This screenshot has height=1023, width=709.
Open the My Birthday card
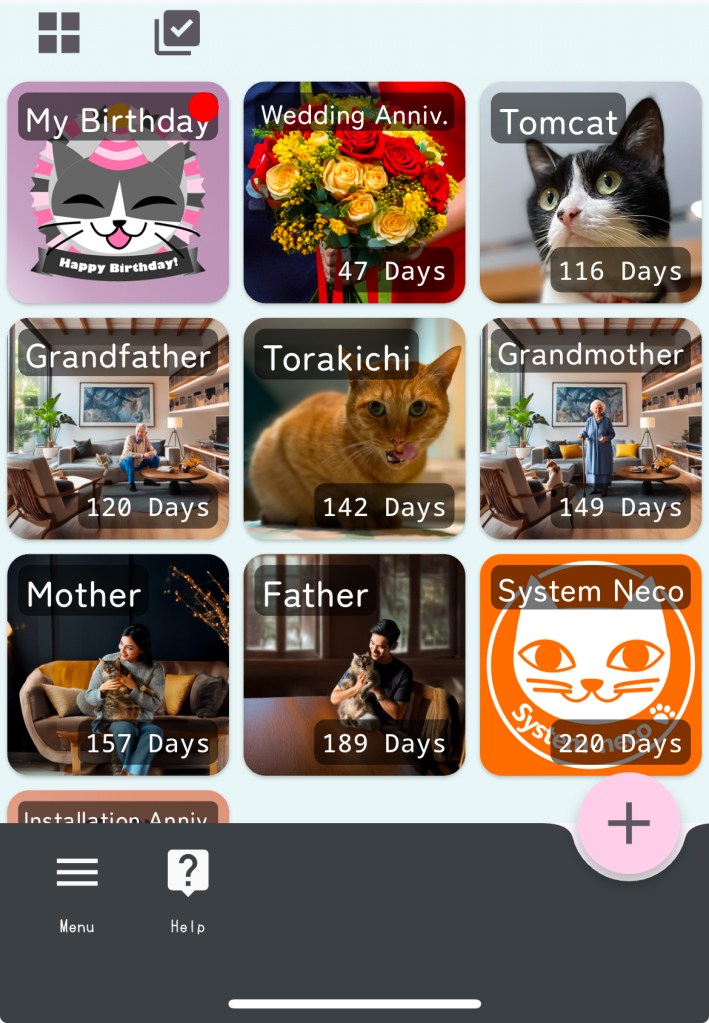click(x=118, y=192)
